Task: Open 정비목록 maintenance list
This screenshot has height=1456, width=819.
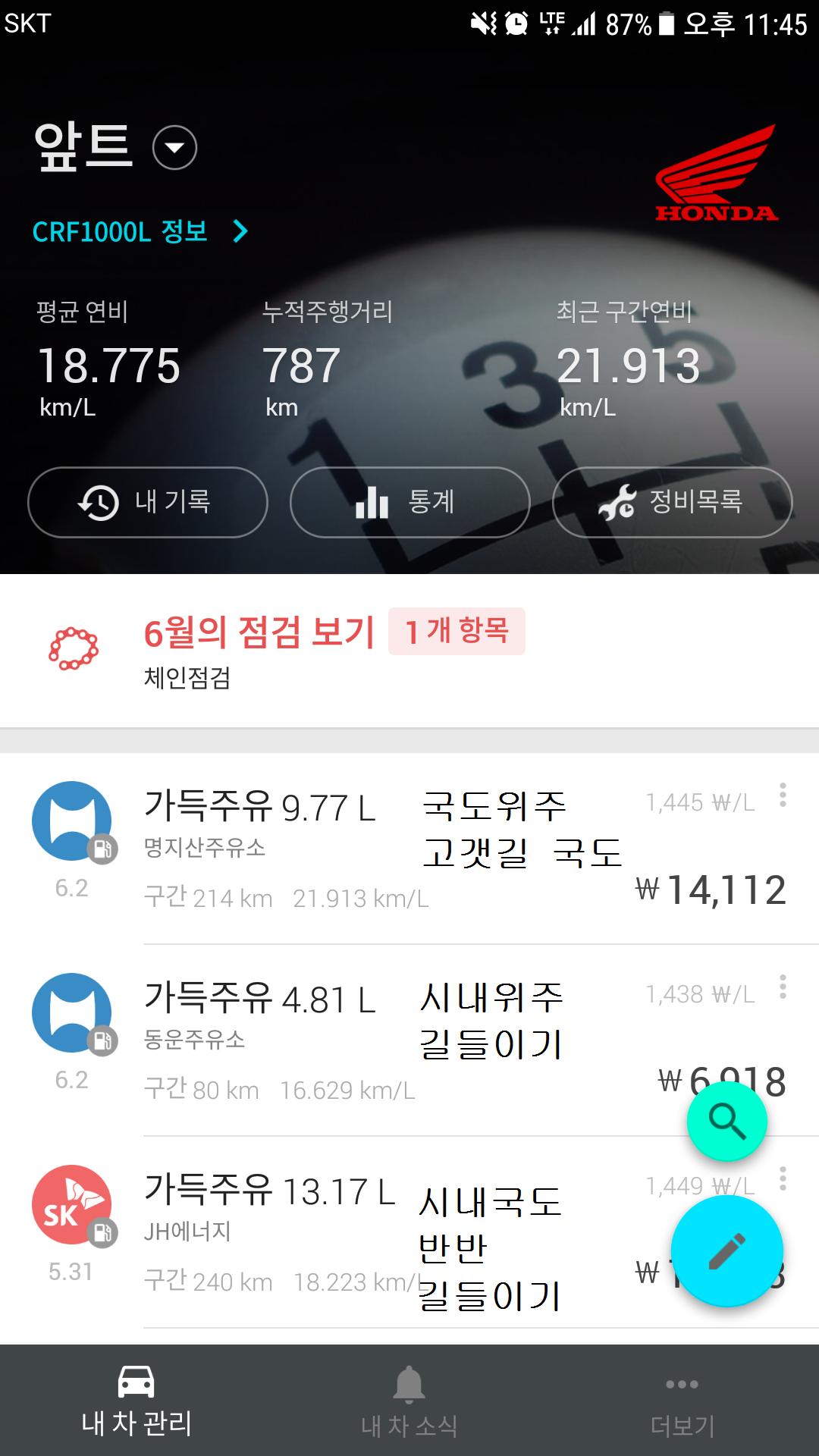Action: pos(672,502)
